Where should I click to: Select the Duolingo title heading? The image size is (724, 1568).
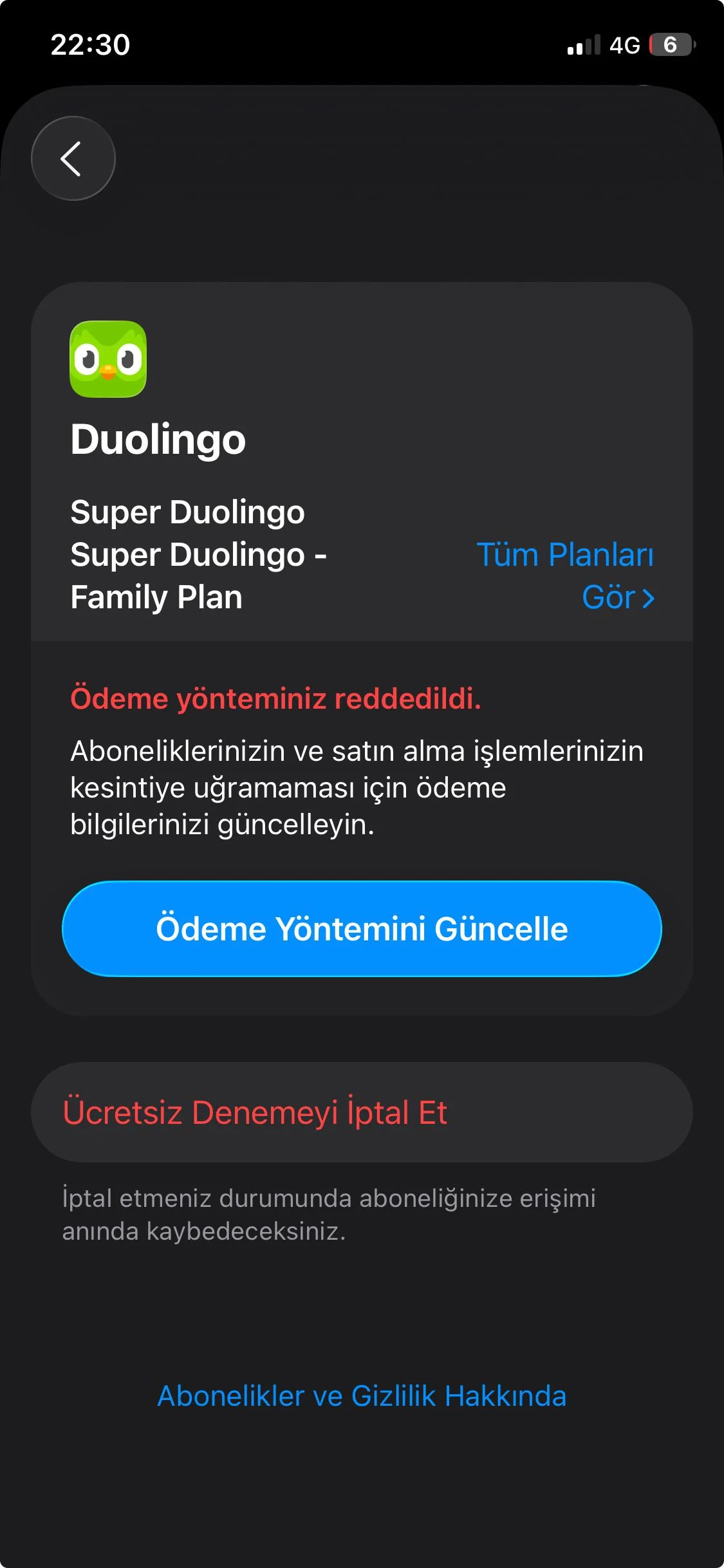pyautogui.click(x=159, y=440)
